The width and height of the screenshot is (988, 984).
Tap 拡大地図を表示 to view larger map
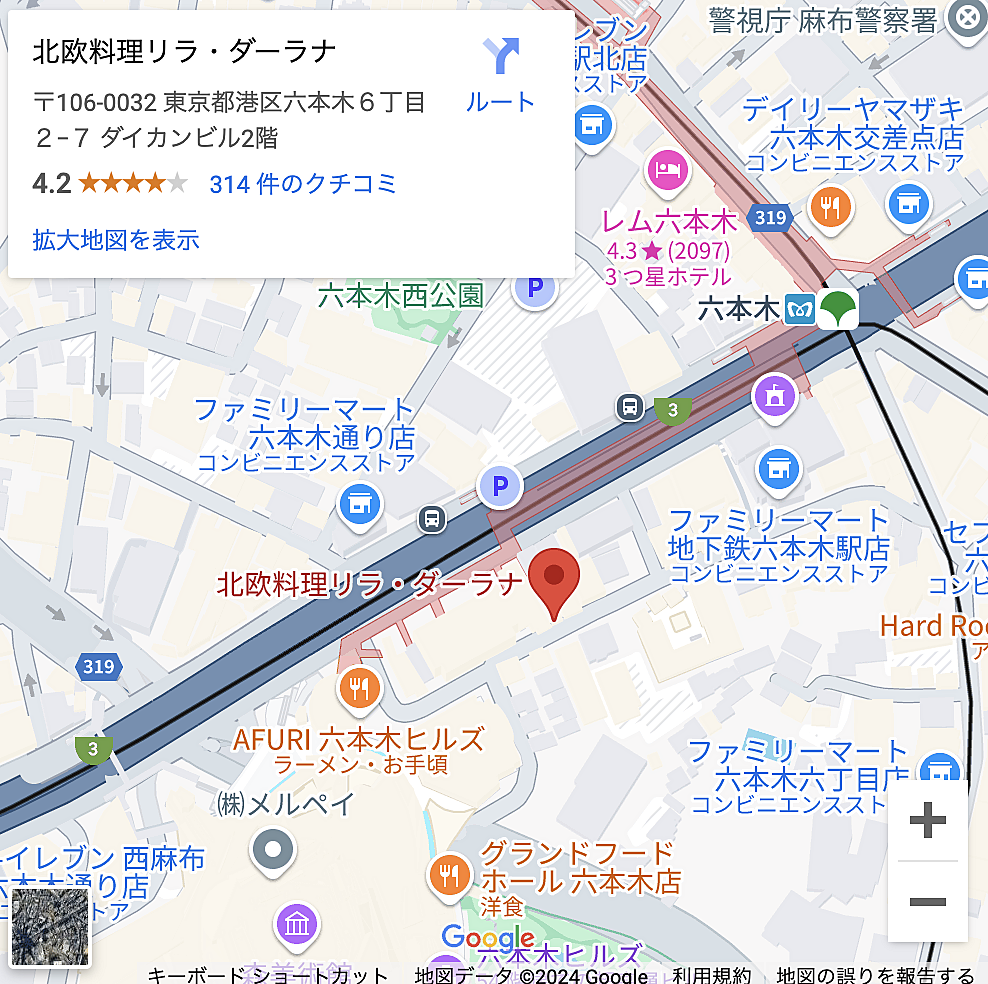click(x=116, y=240)
